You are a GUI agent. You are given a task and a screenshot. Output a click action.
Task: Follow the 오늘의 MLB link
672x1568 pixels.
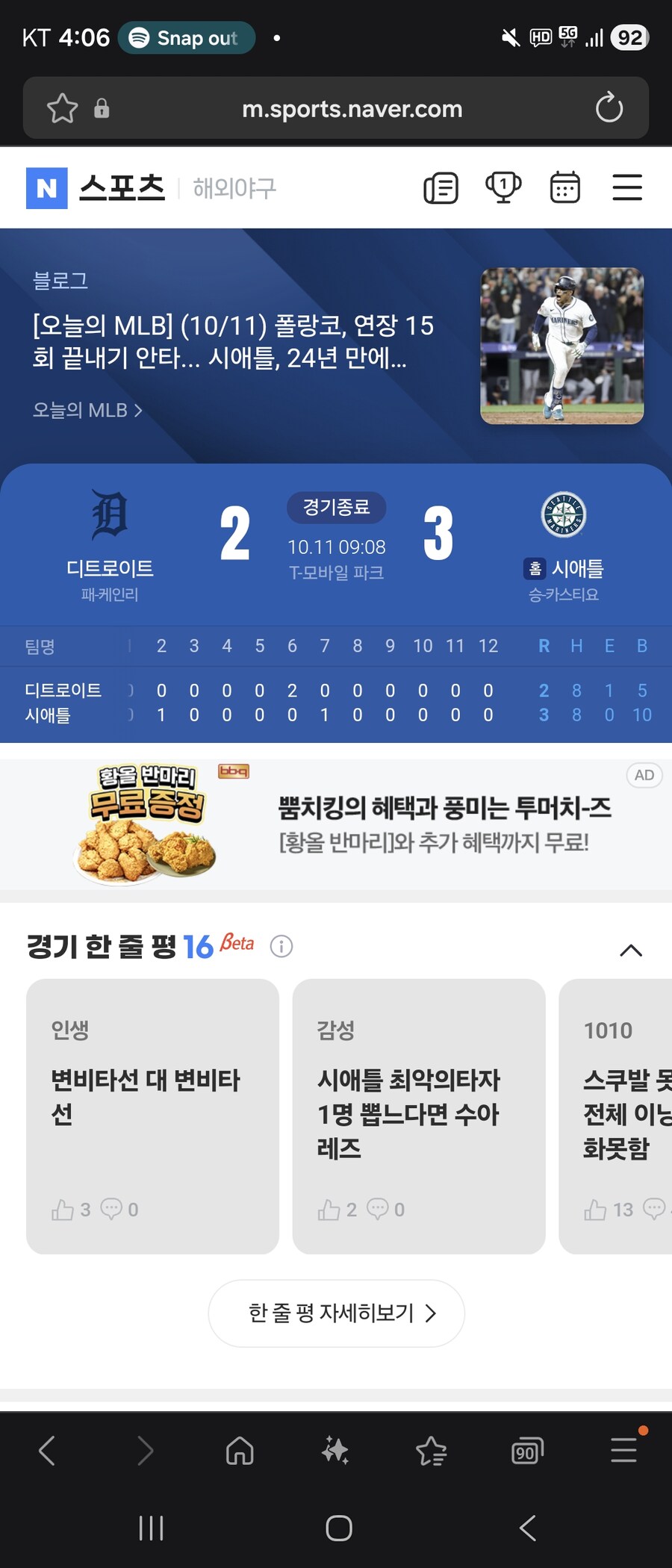(87, 410)
